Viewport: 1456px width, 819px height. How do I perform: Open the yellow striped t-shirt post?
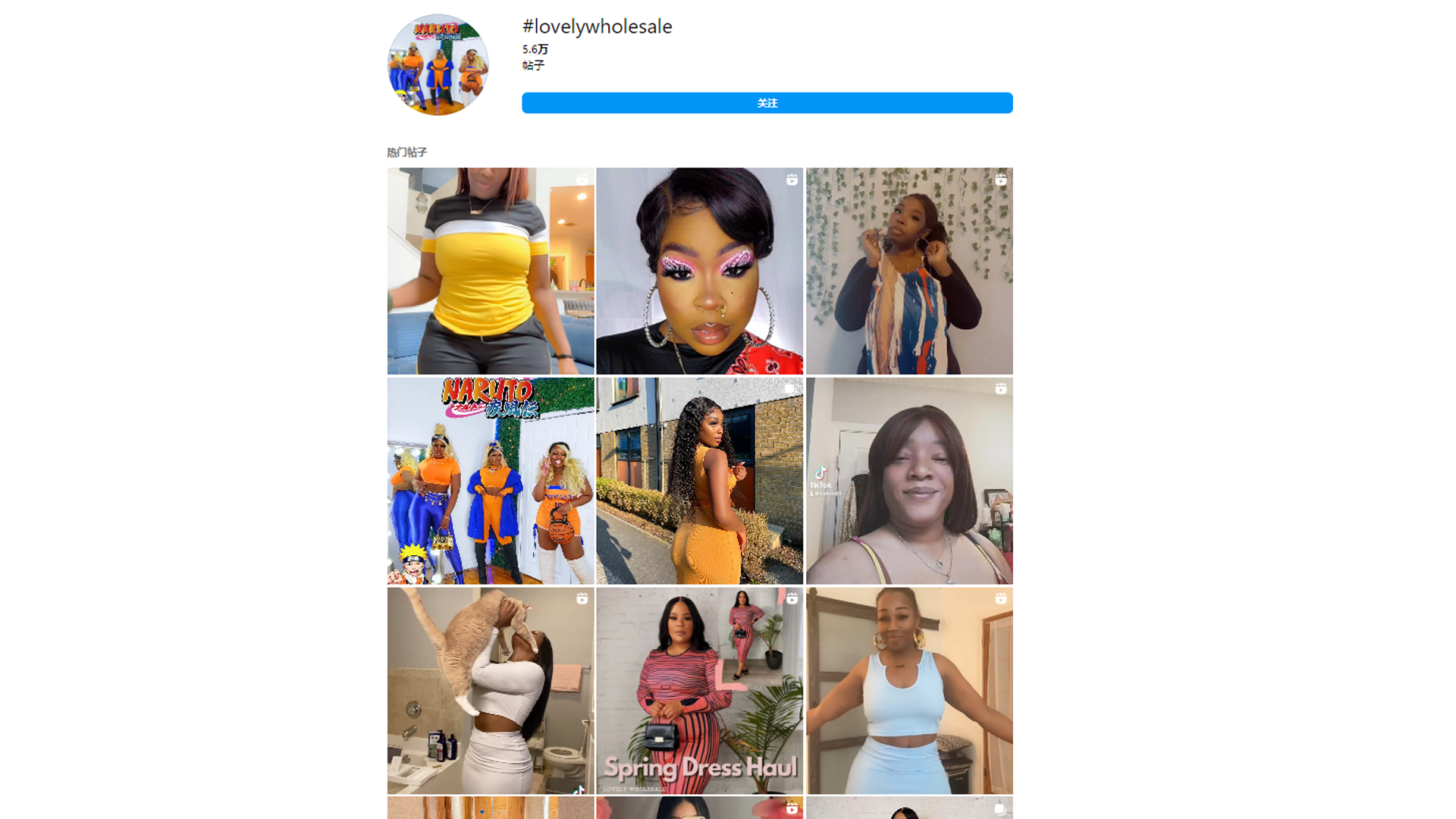tap(491, 271)
